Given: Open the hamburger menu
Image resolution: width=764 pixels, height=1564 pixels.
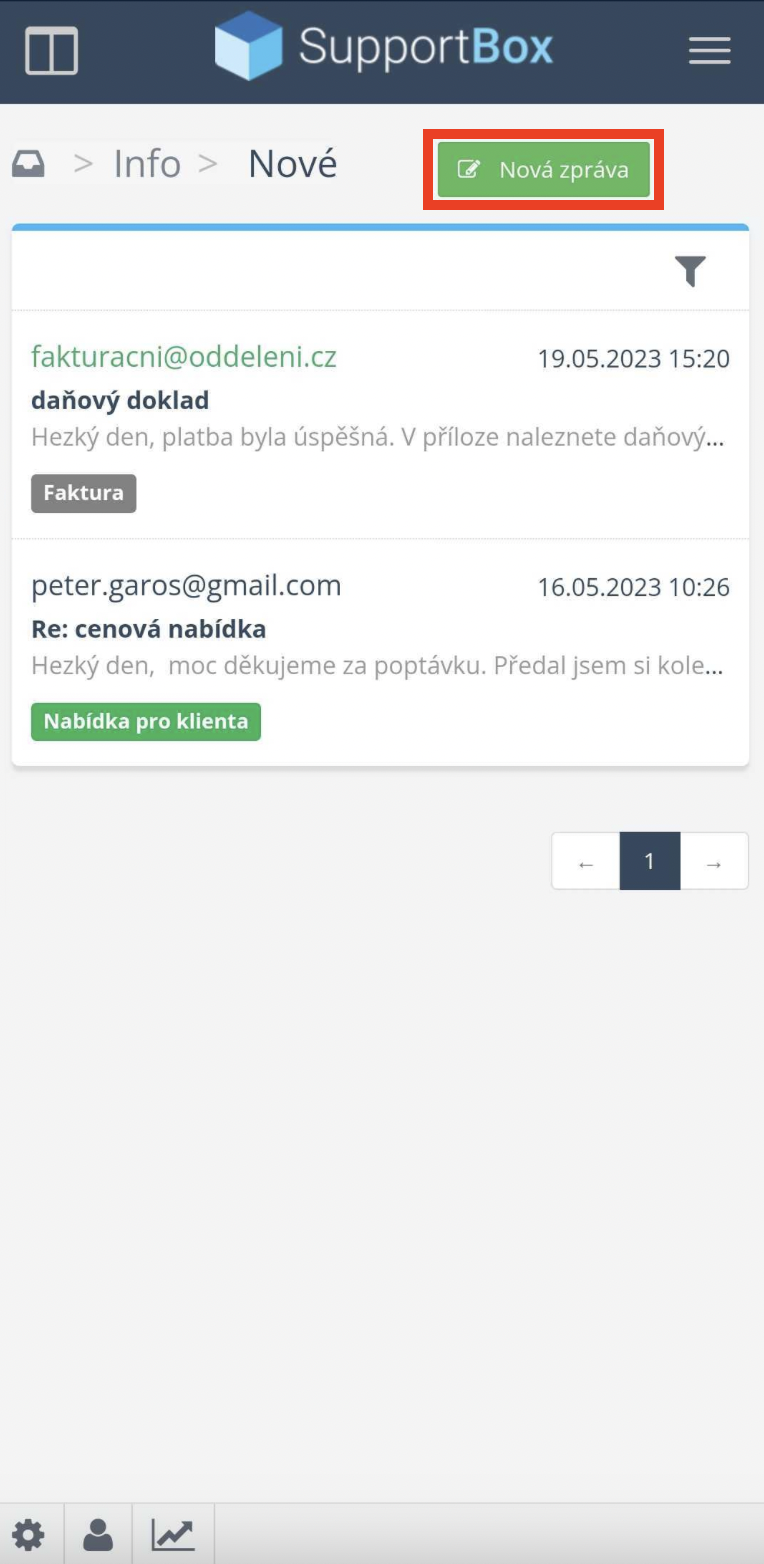Looking at the screenshot, I should pos(709,50).
